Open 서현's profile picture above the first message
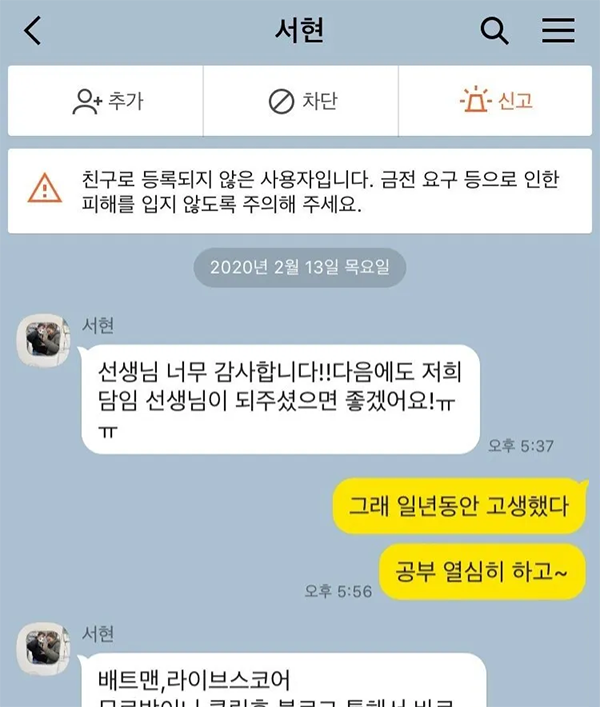Viewport: 600px width, 707px height. point(45,344)
